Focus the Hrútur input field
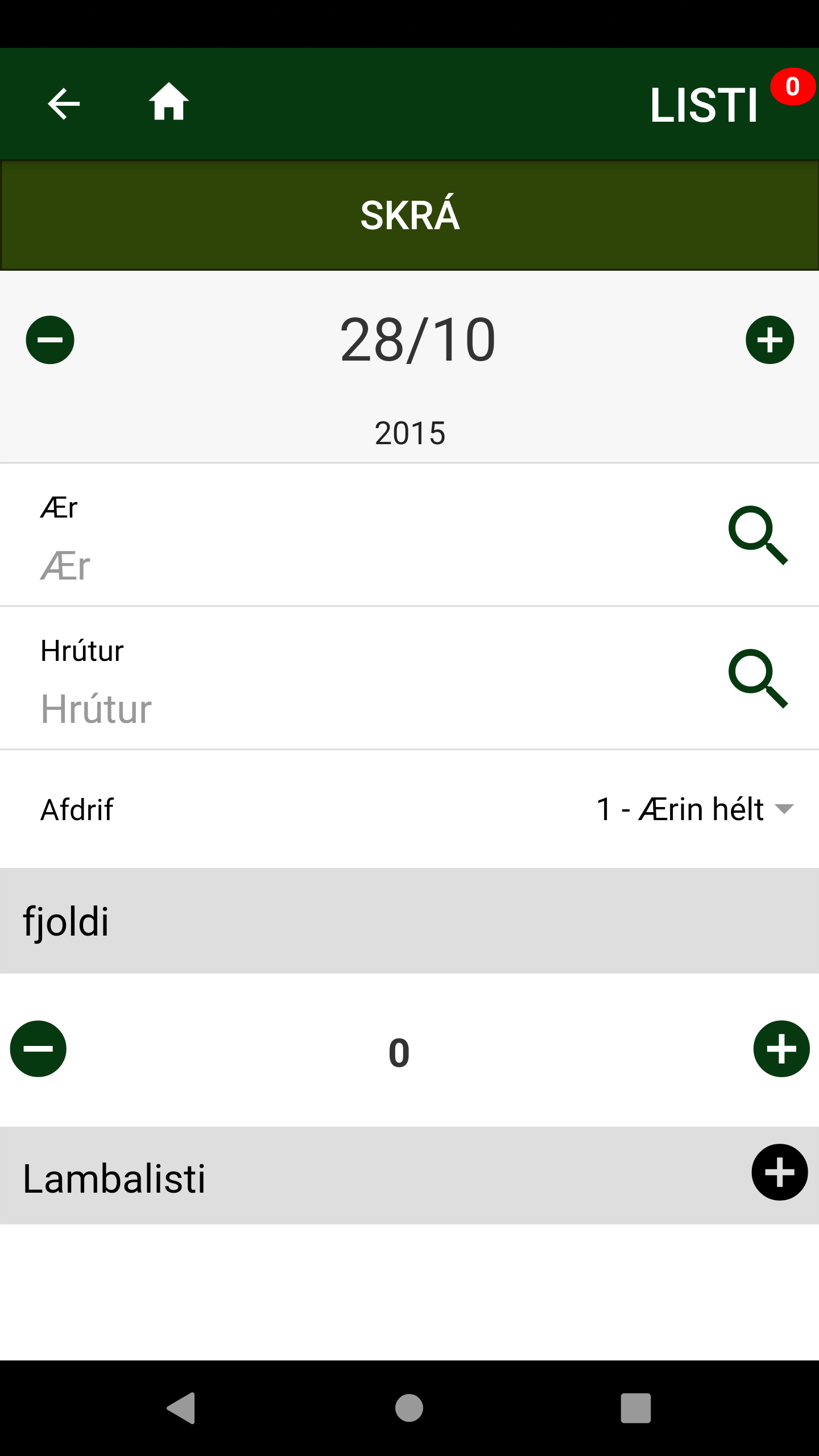 [364, 709]
